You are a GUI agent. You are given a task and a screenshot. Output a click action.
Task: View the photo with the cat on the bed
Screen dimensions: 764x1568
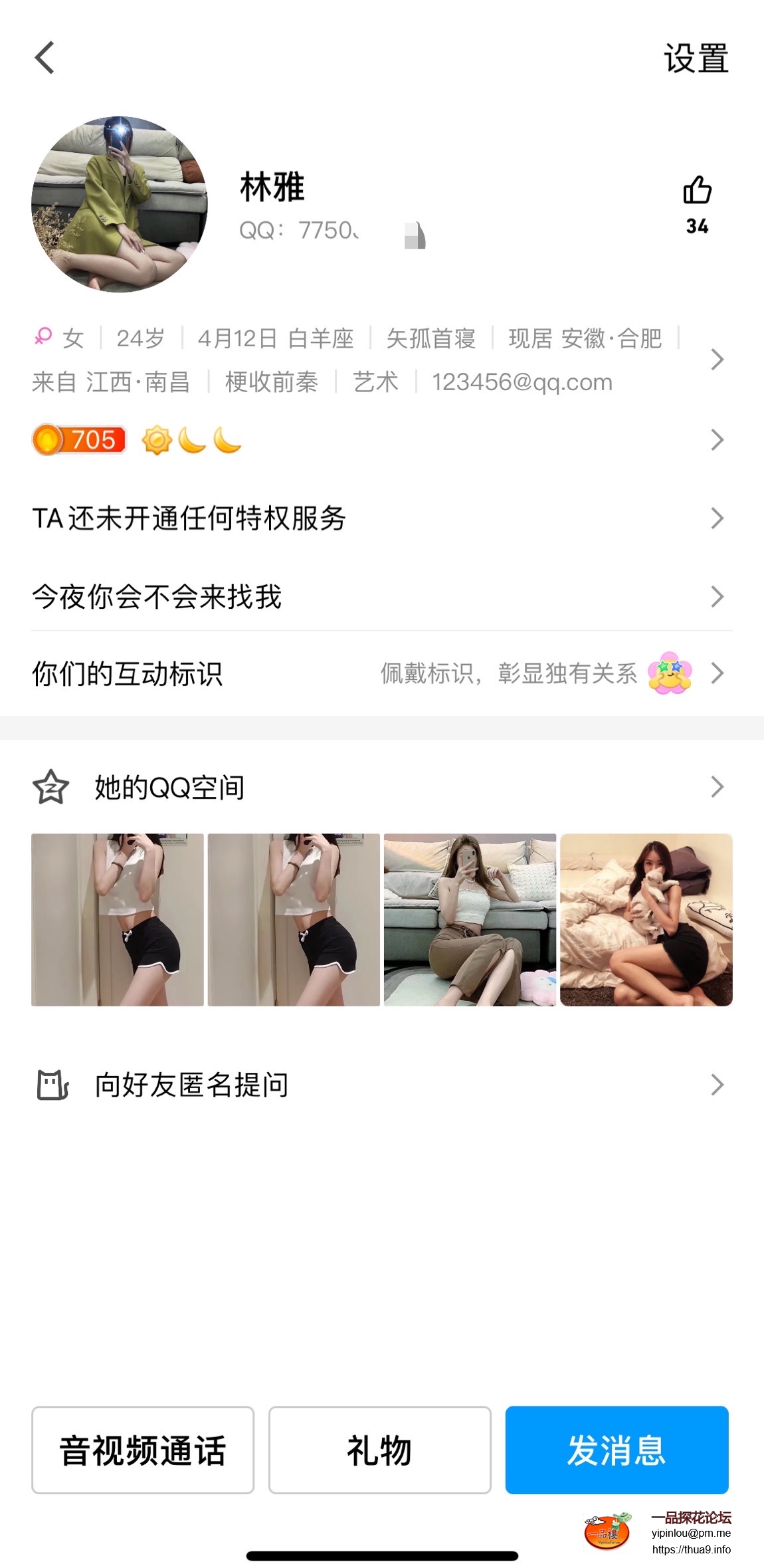pos(646,919)
